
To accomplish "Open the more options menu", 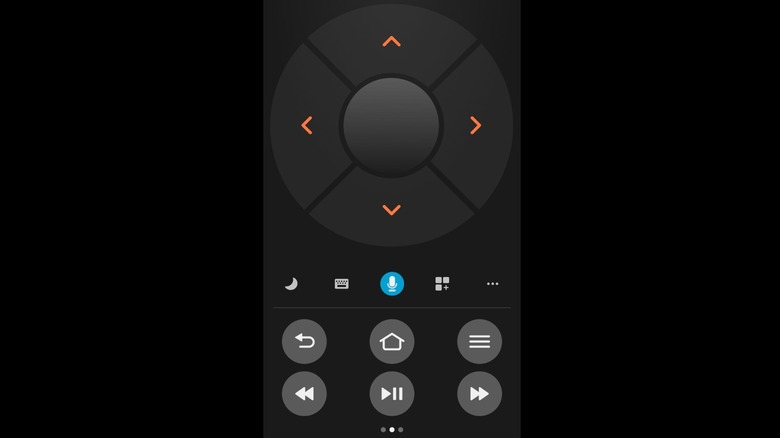I will 492,284.
